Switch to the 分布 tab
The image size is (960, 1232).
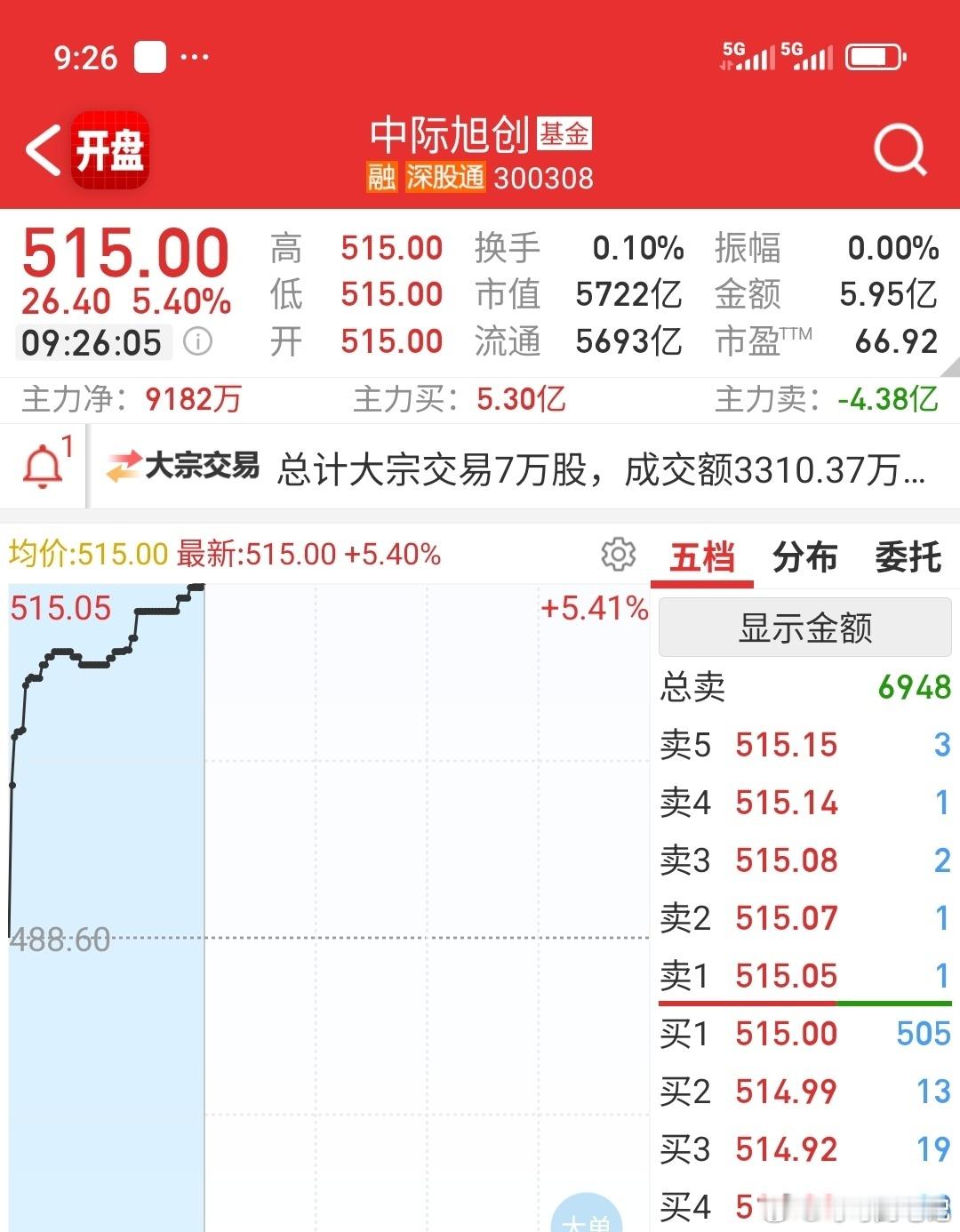tap(804, 557)
